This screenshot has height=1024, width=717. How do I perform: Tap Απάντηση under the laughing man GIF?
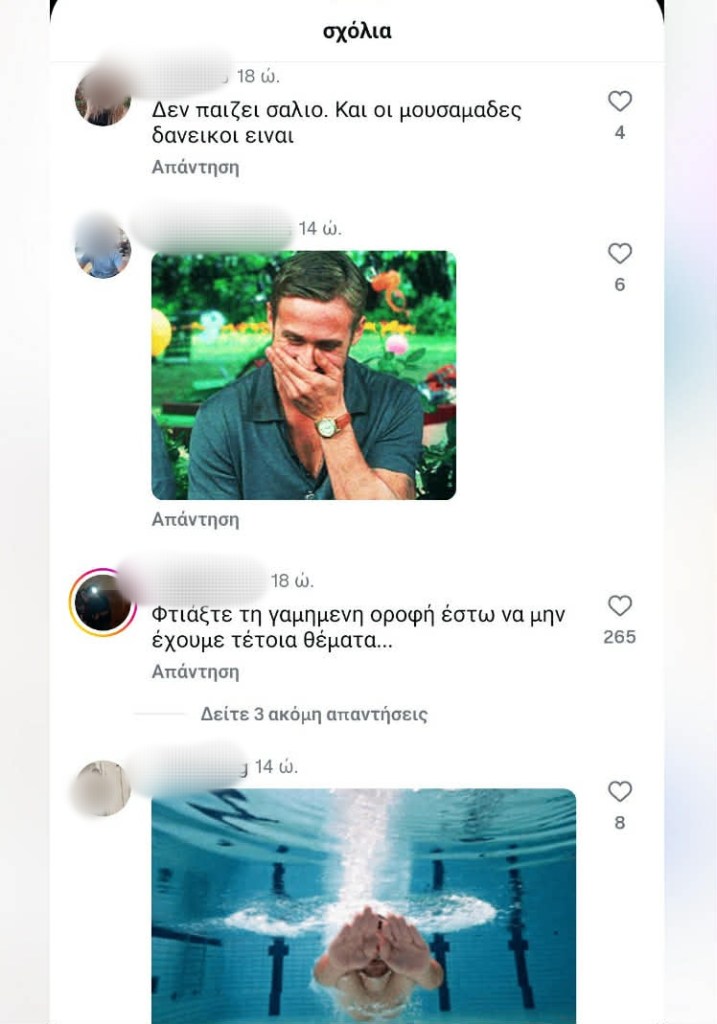coord(195,519)
